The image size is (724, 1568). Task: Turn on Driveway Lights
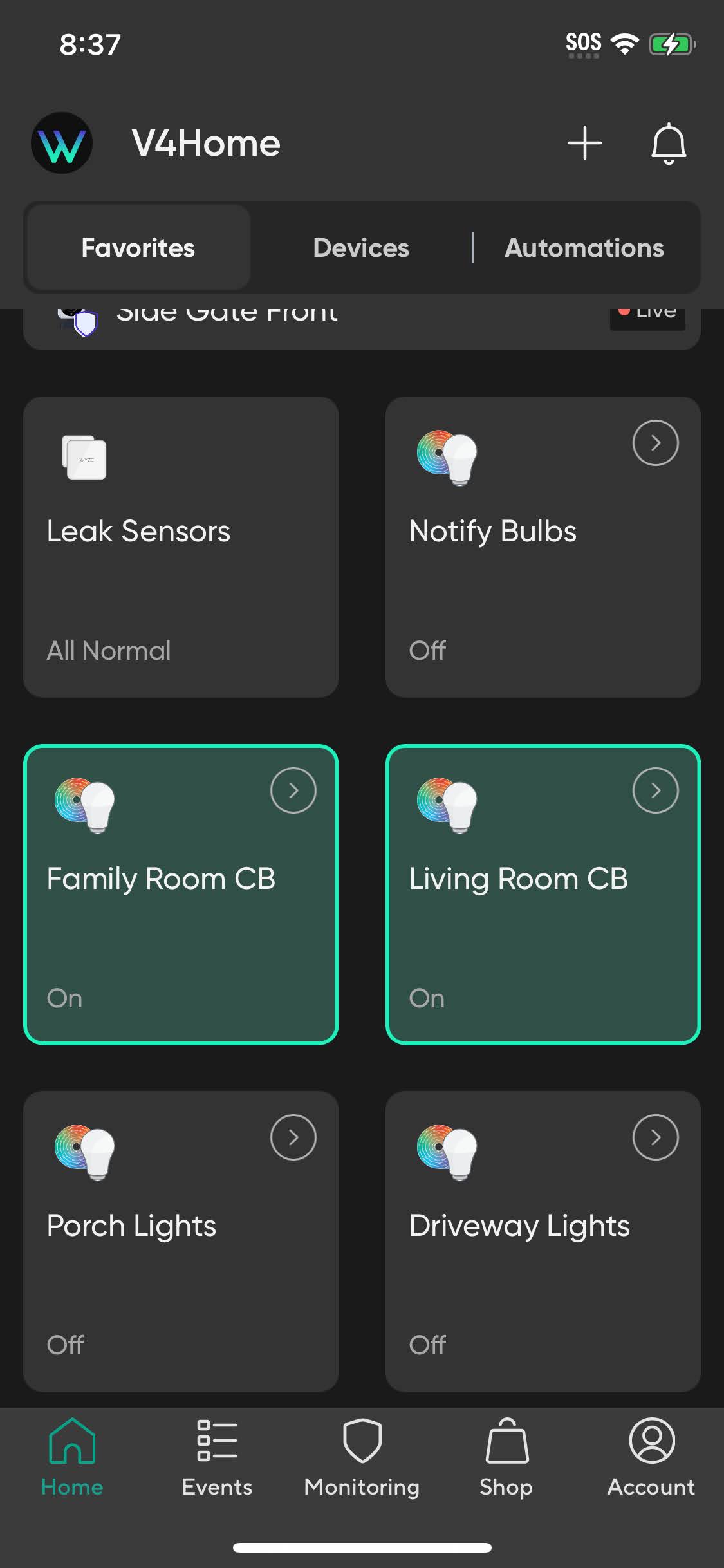[x=543, y=1242]
